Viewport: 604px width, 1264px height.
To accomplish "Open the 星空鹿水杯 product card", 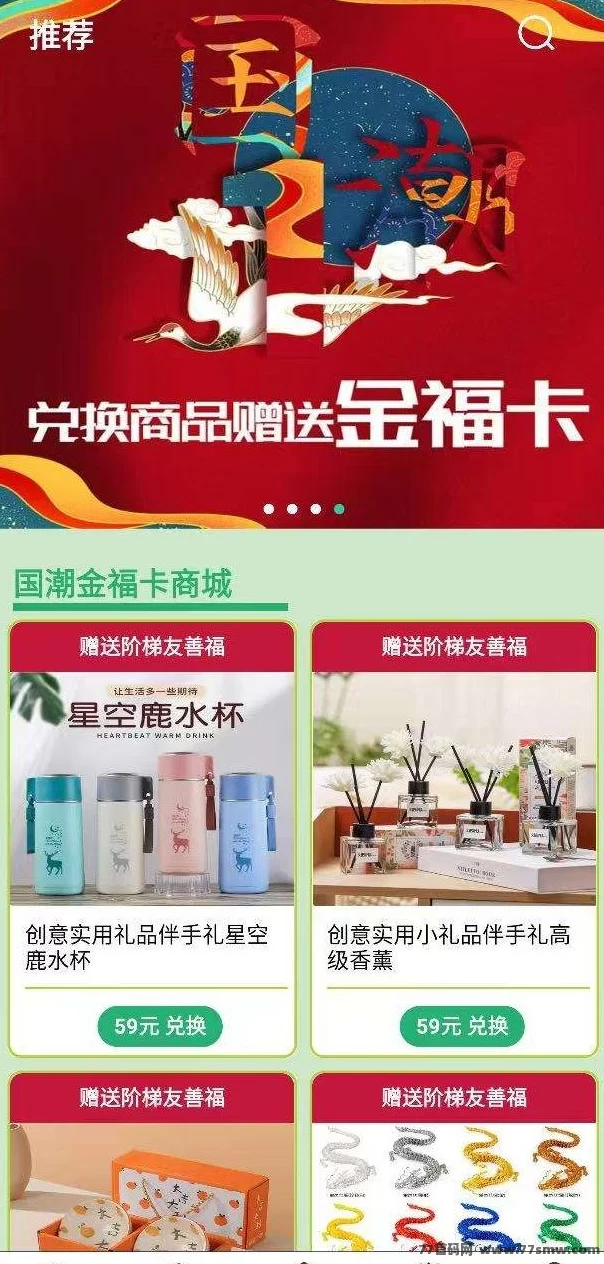I will pos(152,790).
